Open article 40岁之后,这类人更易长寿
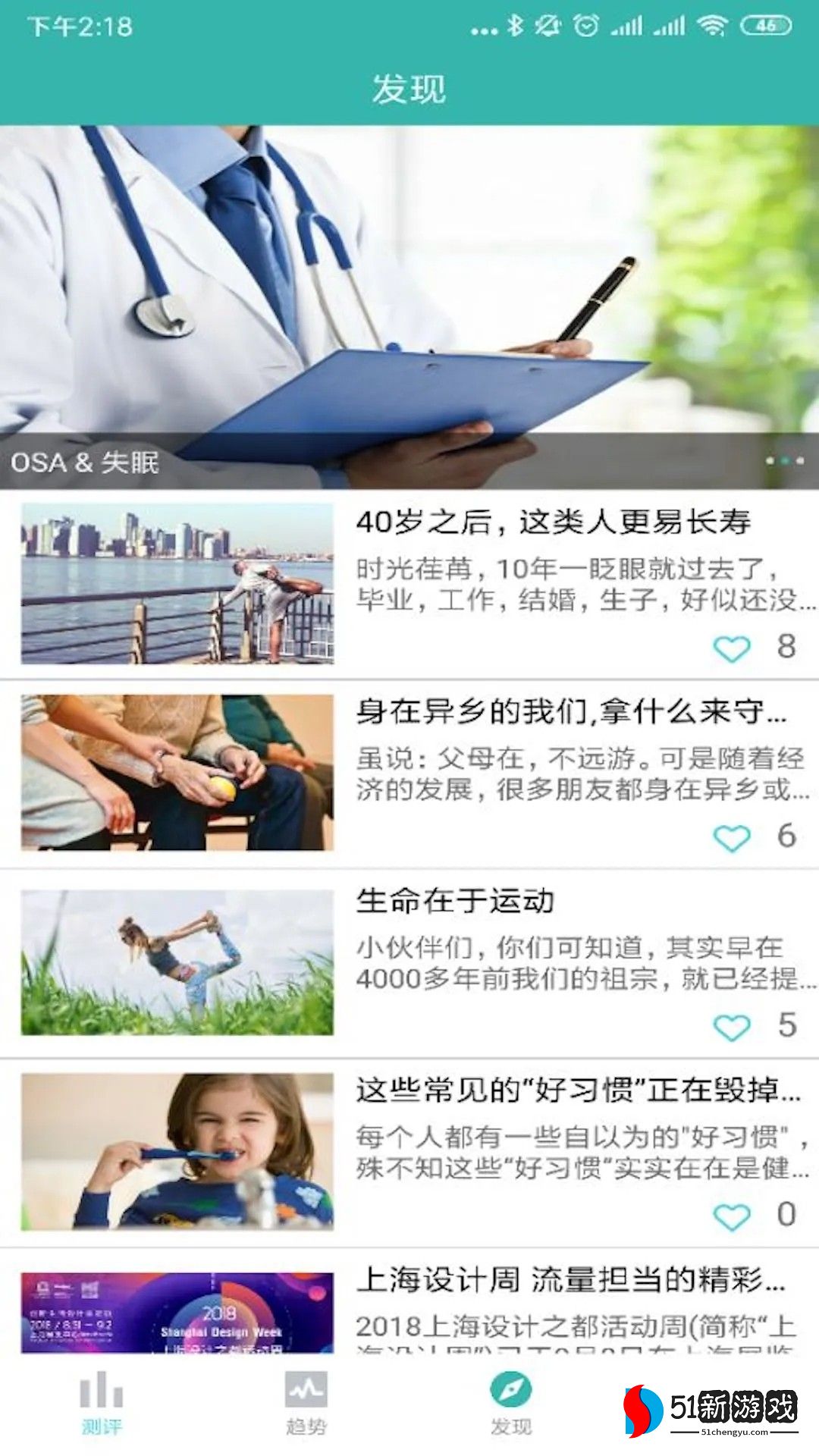This screenshot has height=1456, width=819. (554, 522)
